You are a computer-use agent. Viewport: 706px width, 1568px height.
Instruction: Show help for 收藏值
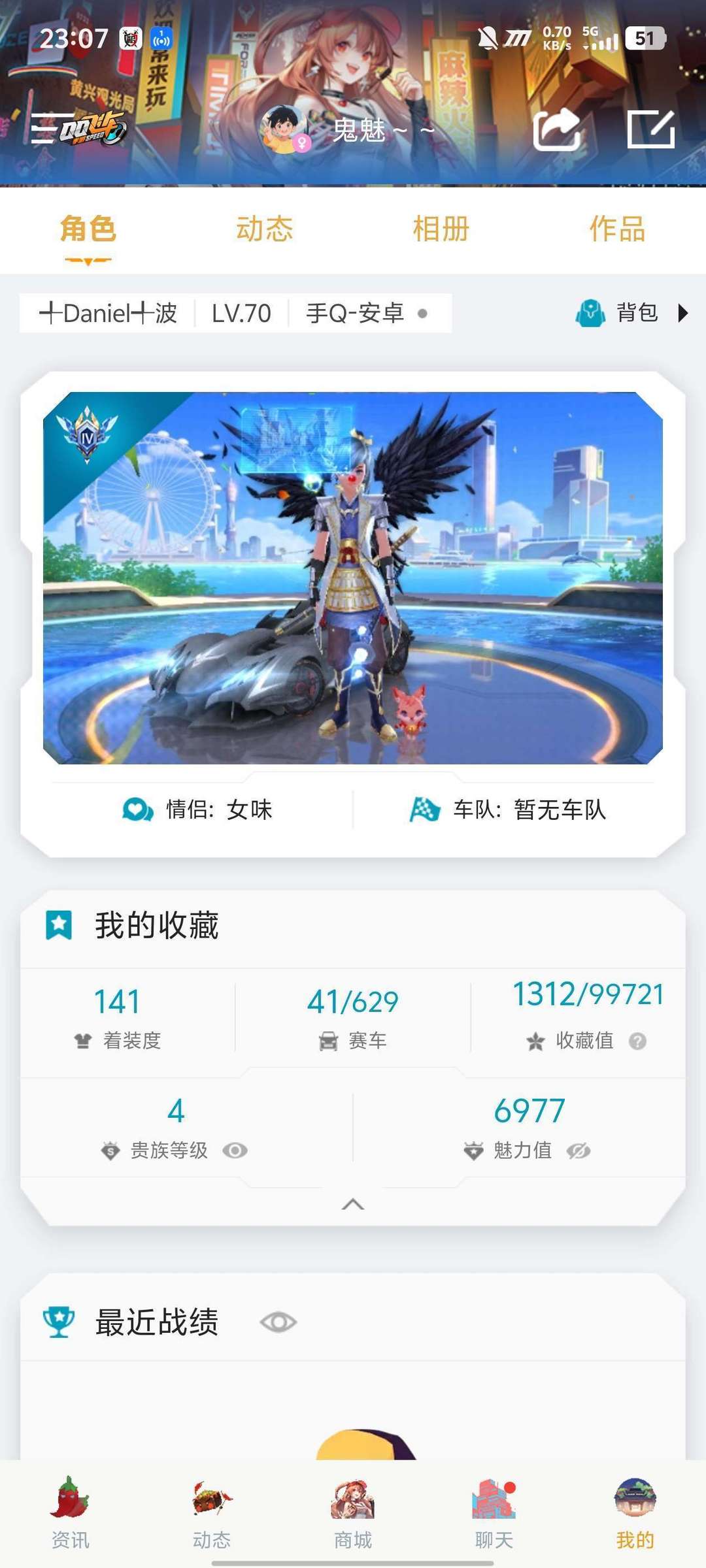637,1041
